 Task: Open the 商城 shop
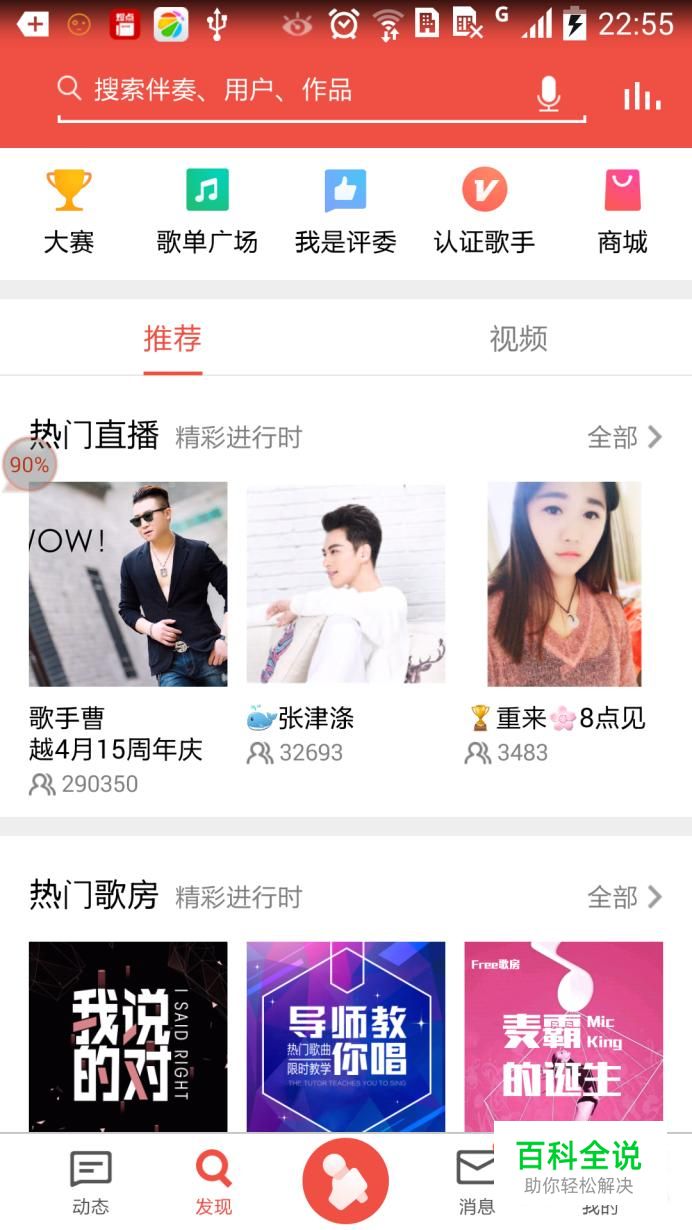click(622, 212)
